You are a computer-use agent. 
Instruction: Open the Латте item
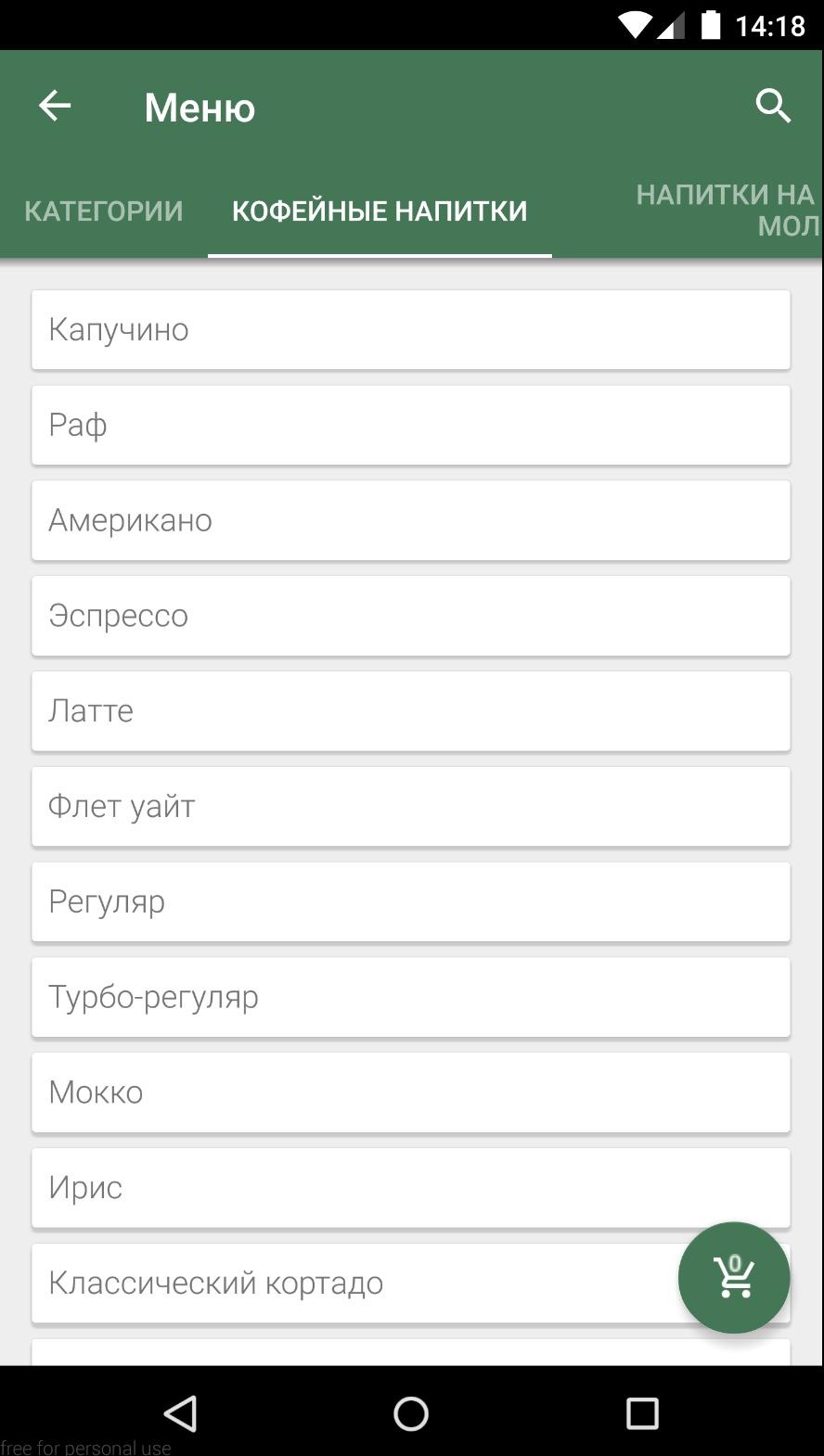pyautogui.click(x=411, y=711)
